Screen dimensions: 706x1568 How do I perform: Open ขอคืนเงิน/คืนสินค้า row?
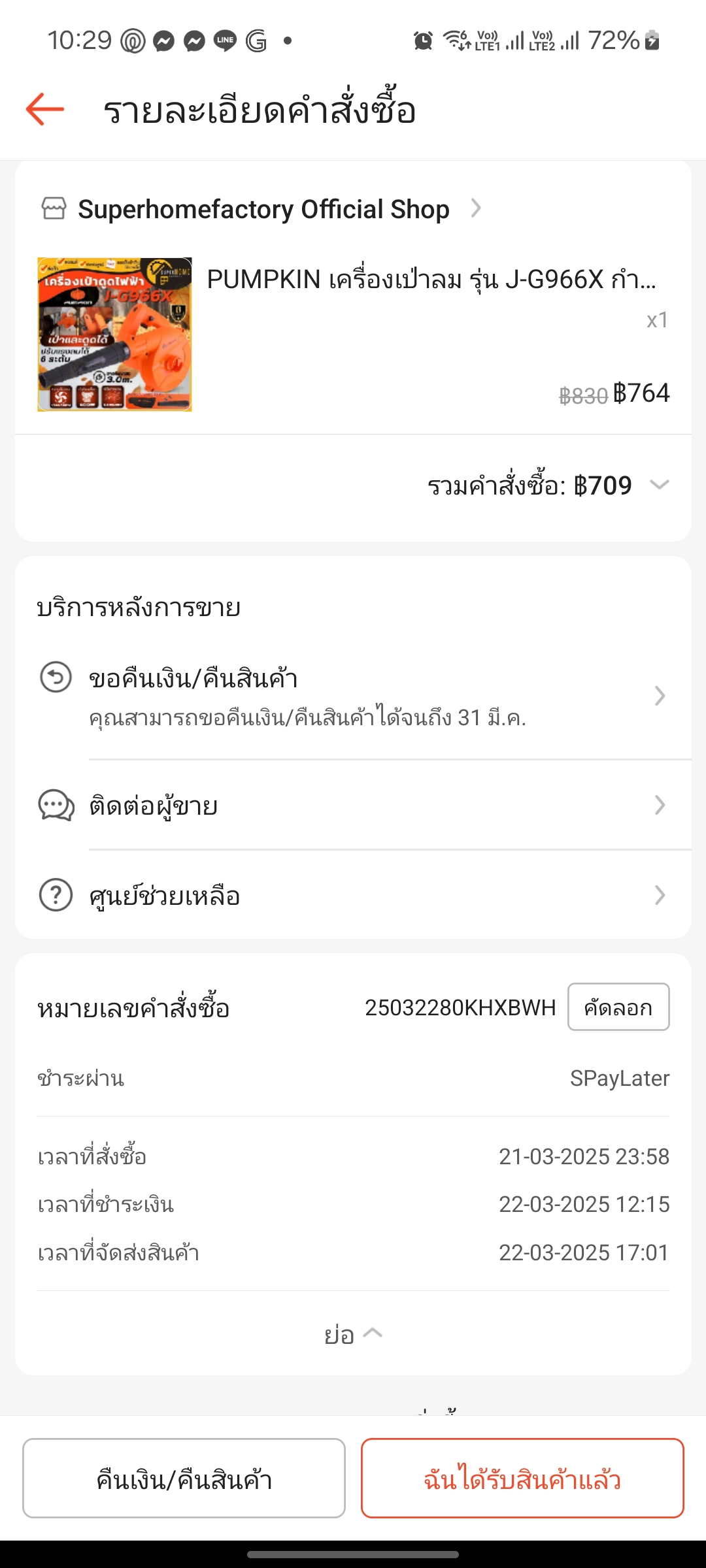[x=353, y=696]
